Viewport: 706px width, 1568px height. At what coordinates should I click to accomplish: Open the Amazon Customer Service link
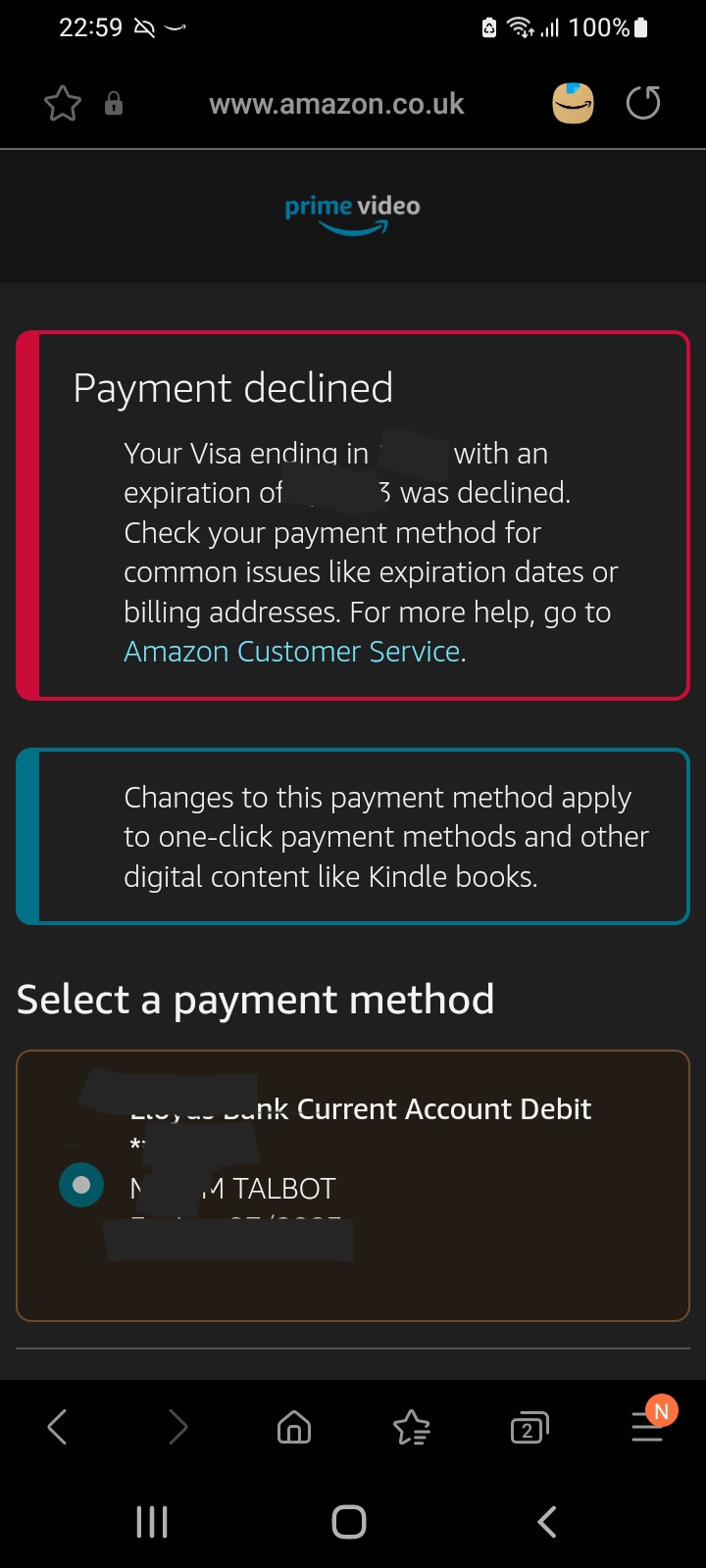pos(292,652)
